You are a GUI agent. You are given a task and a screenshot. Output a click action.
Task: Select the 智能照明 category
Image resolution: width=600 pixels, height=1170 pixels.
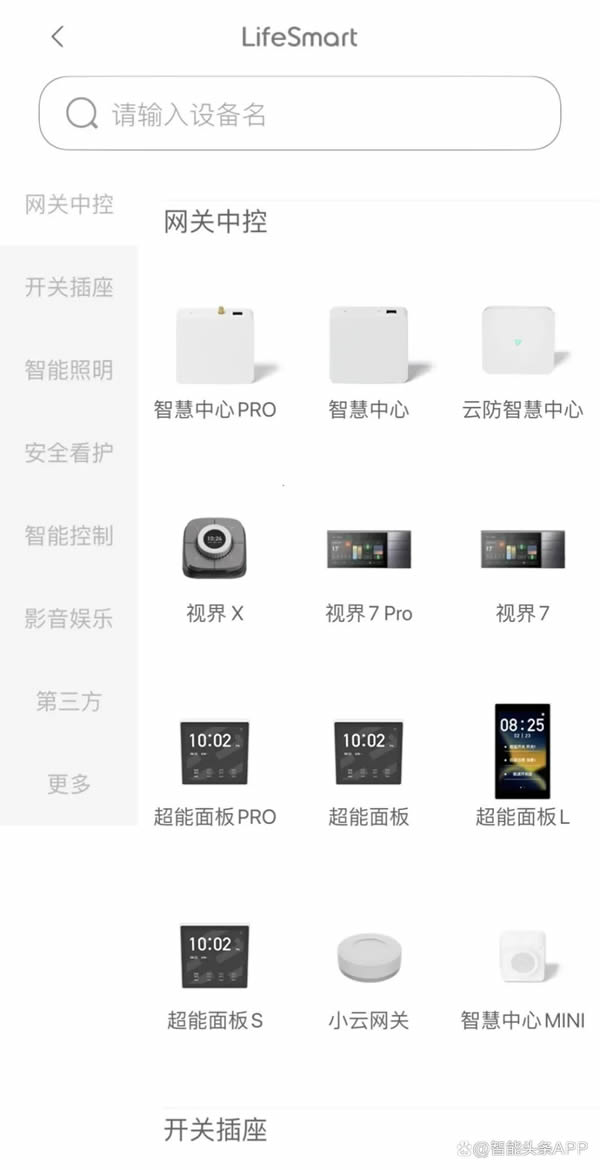[x=69, y=371]
